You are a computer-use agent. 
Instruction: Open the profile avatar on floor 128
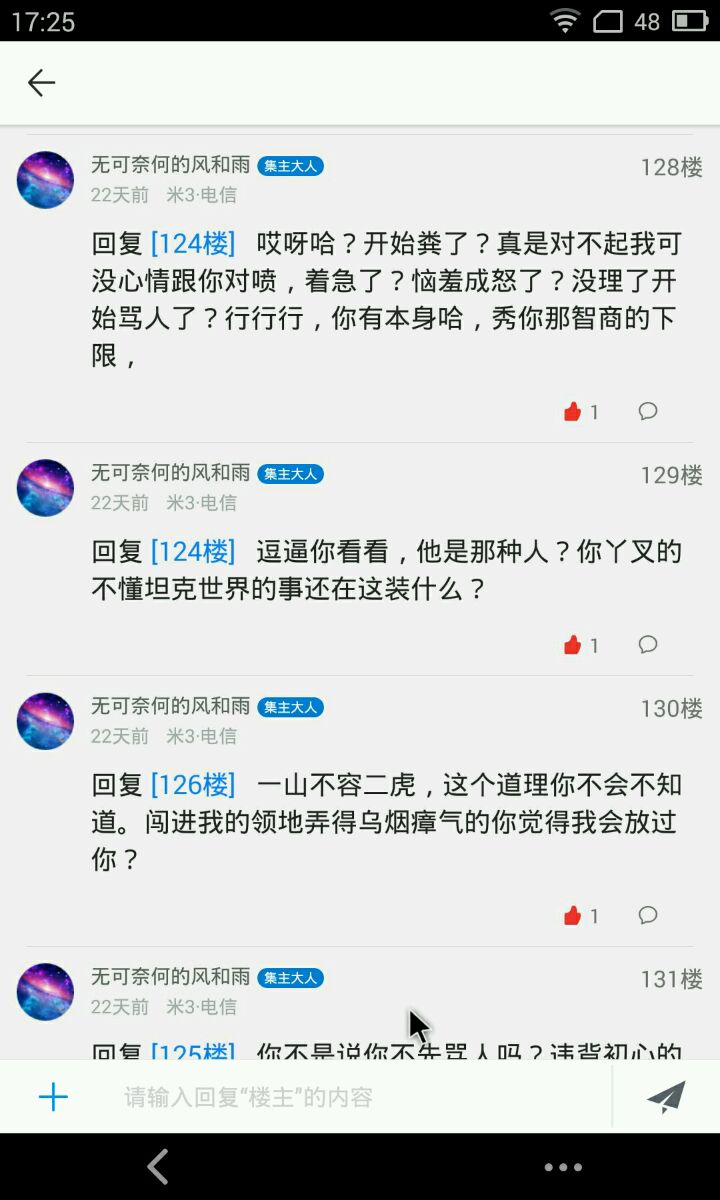pos(45,180)
